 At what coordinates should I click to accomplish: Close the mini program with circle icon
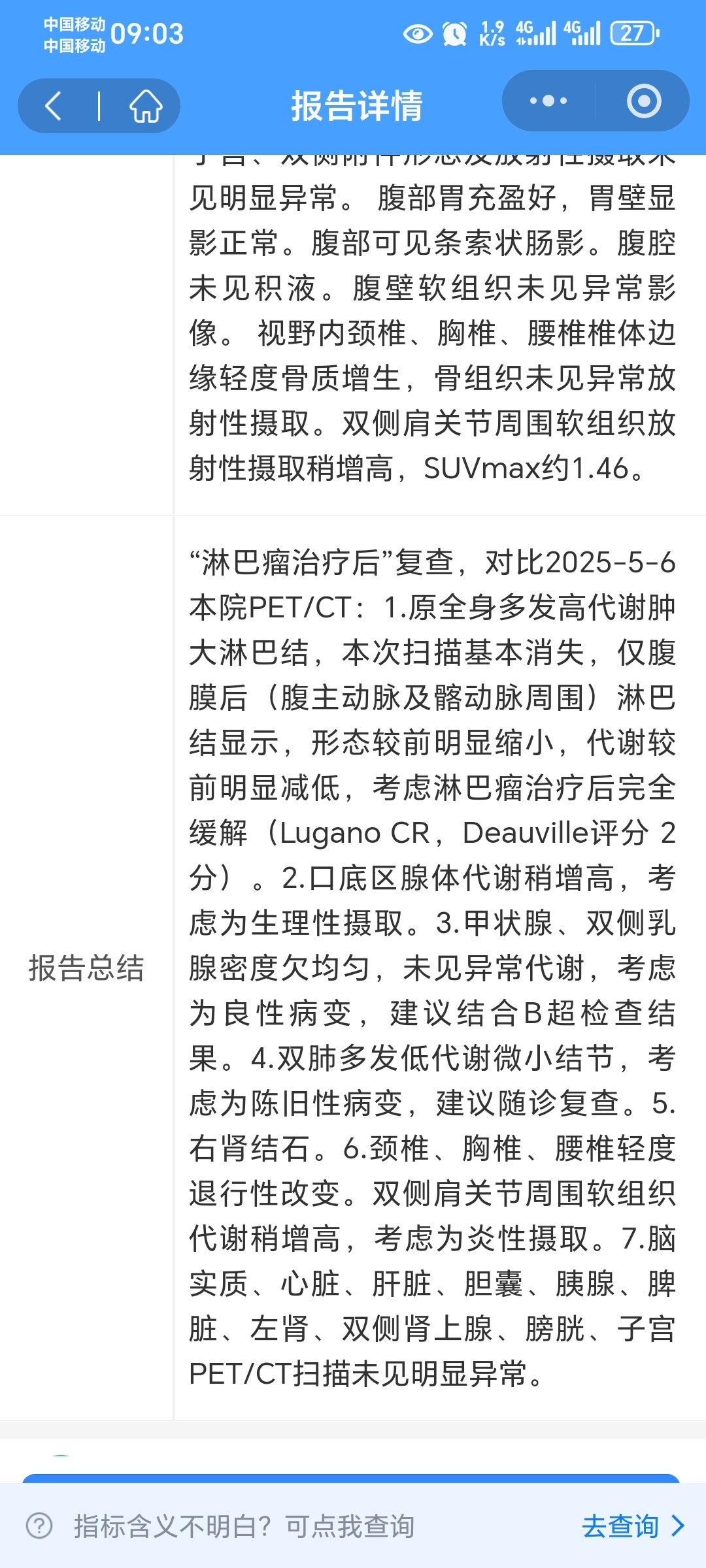(644, 101)
